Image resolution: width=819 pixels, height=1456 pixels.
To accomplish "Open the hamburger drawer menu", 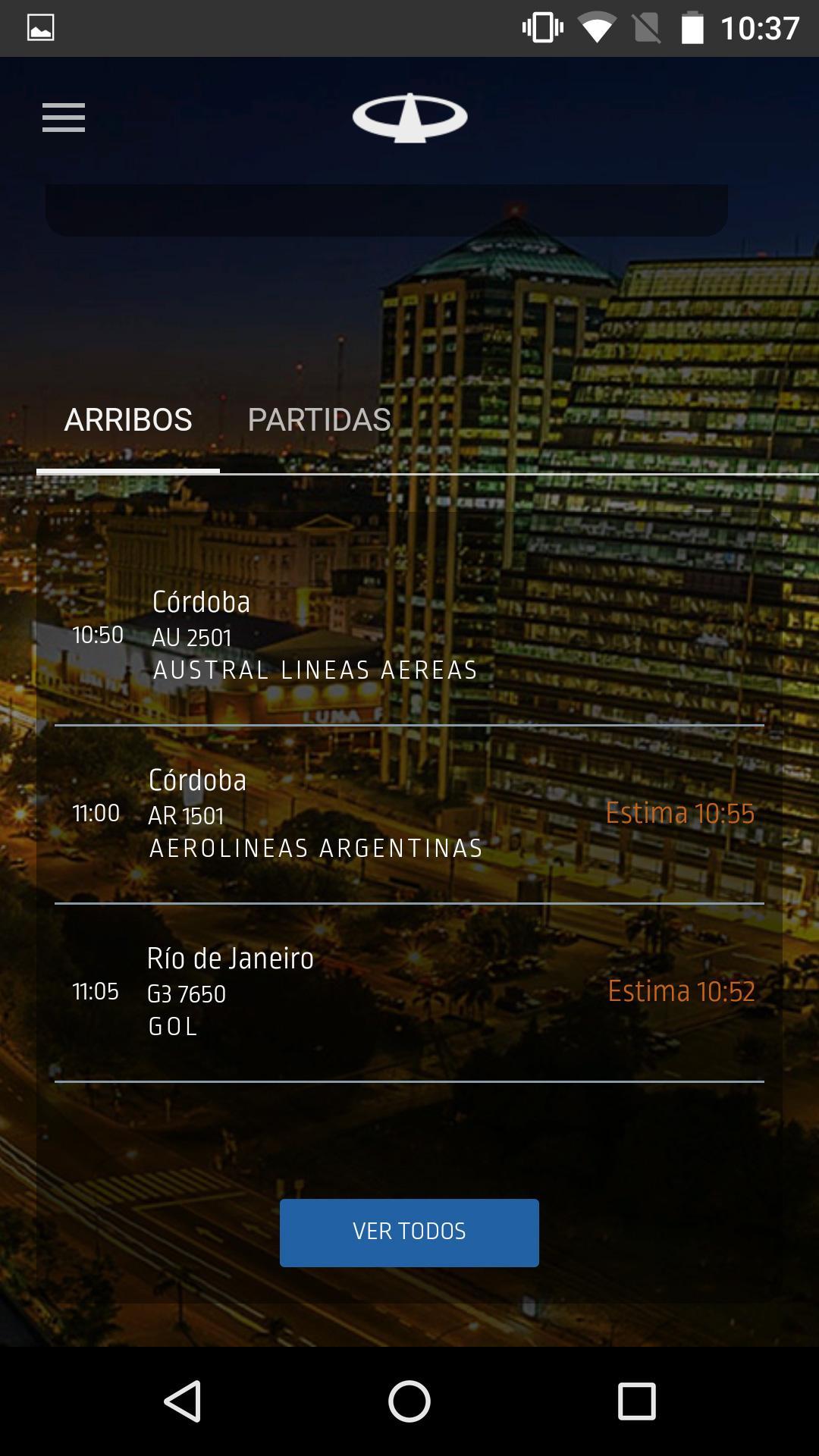I will 64,118.
